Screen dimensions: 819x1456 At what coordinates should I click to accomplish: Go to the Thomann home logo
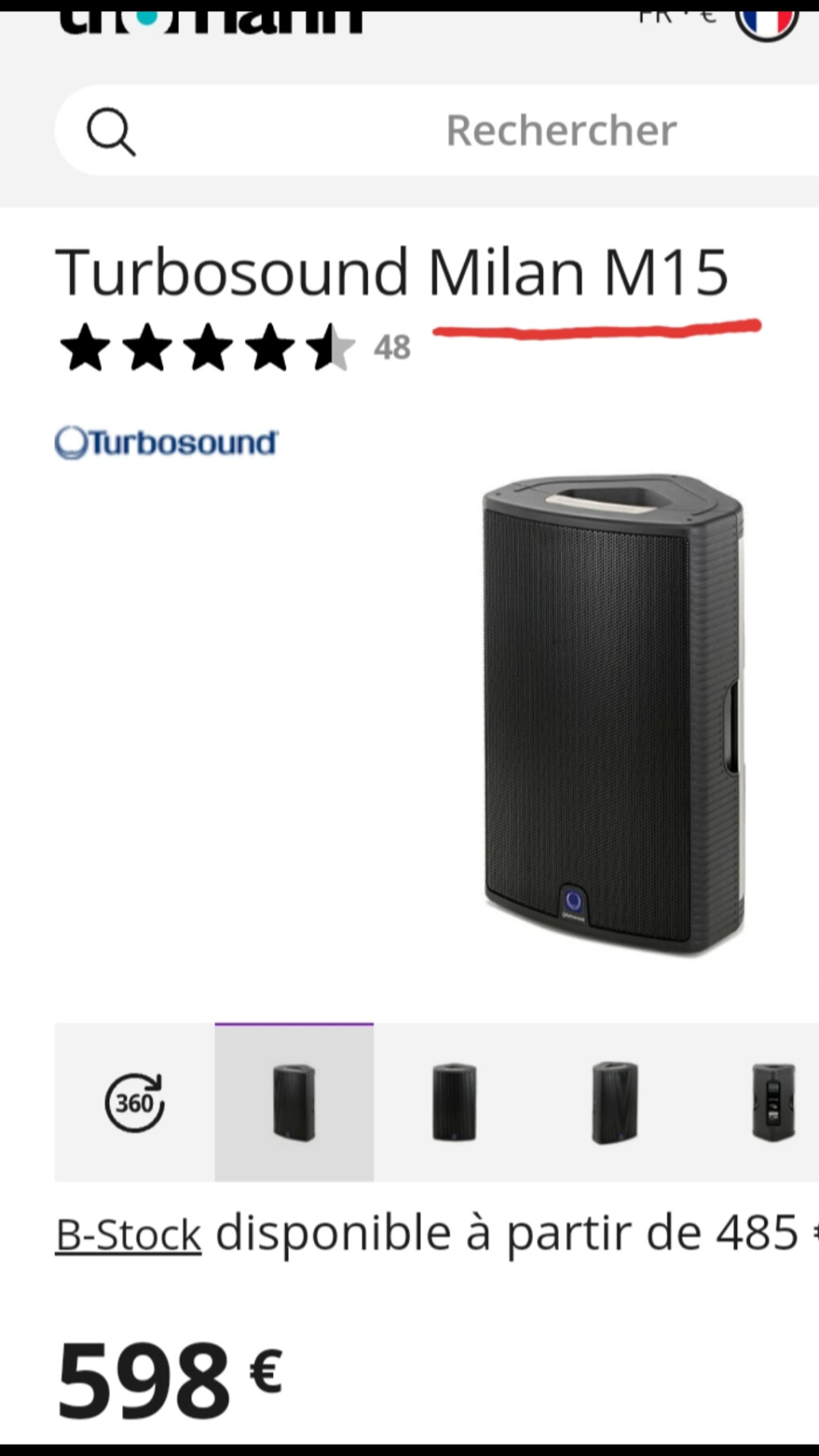click(x=210, y=19)
